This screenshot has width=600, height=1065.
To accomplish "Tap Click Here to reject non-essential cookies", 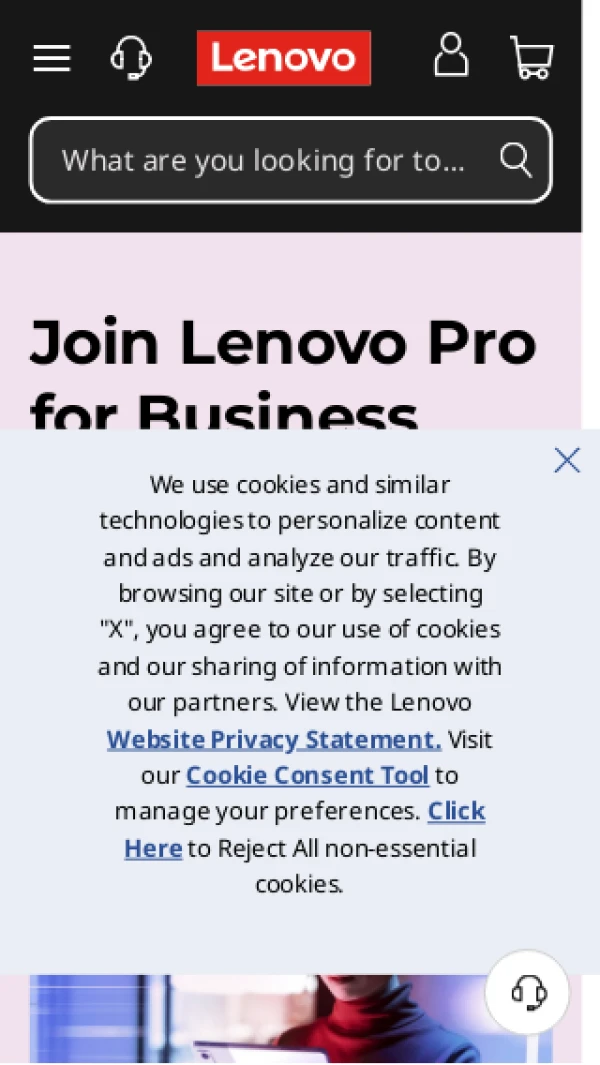I will (456, 811).
